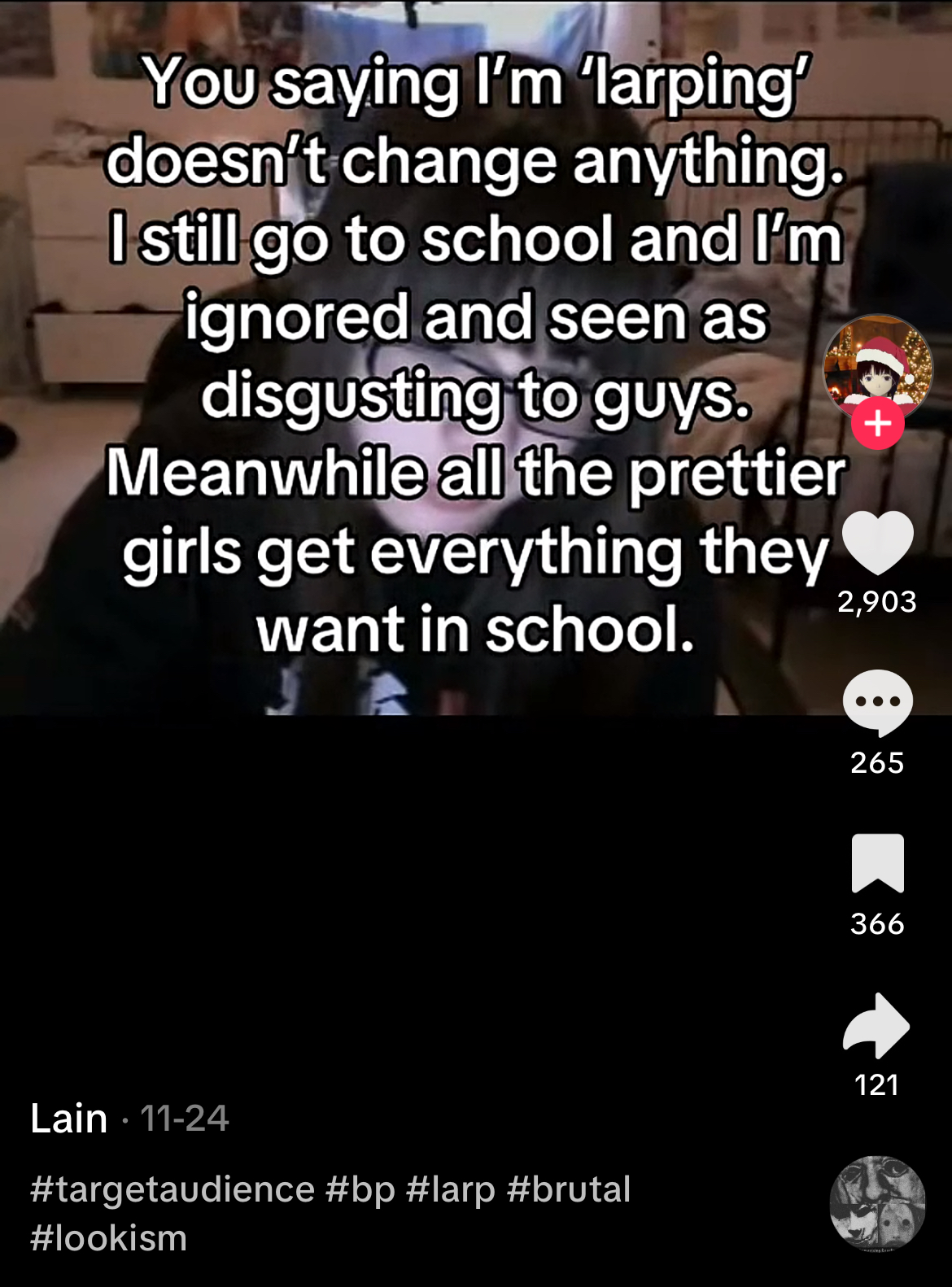This screenshot has height=1287, width=952.
Task: Tap the #targetaudience hashtag
Action: (x=172, y=1189)
